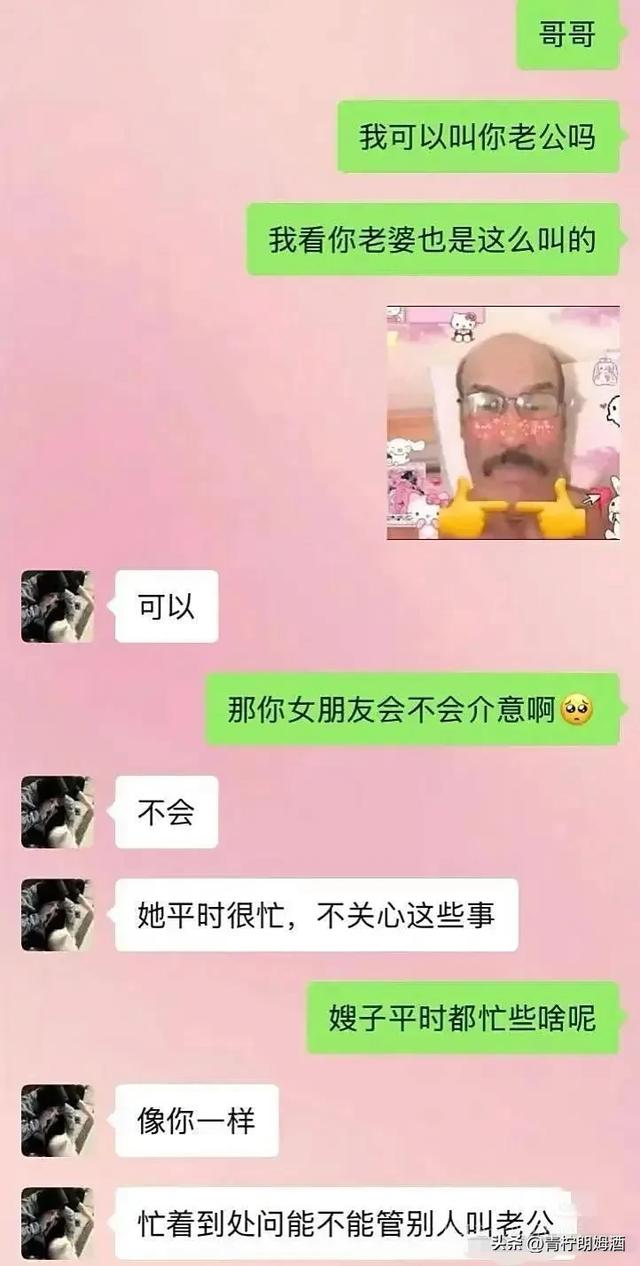This screenshot has width=640, height=1266.
Task: Tap the avatar beside the "可以" message
Action: pos(57,606)
